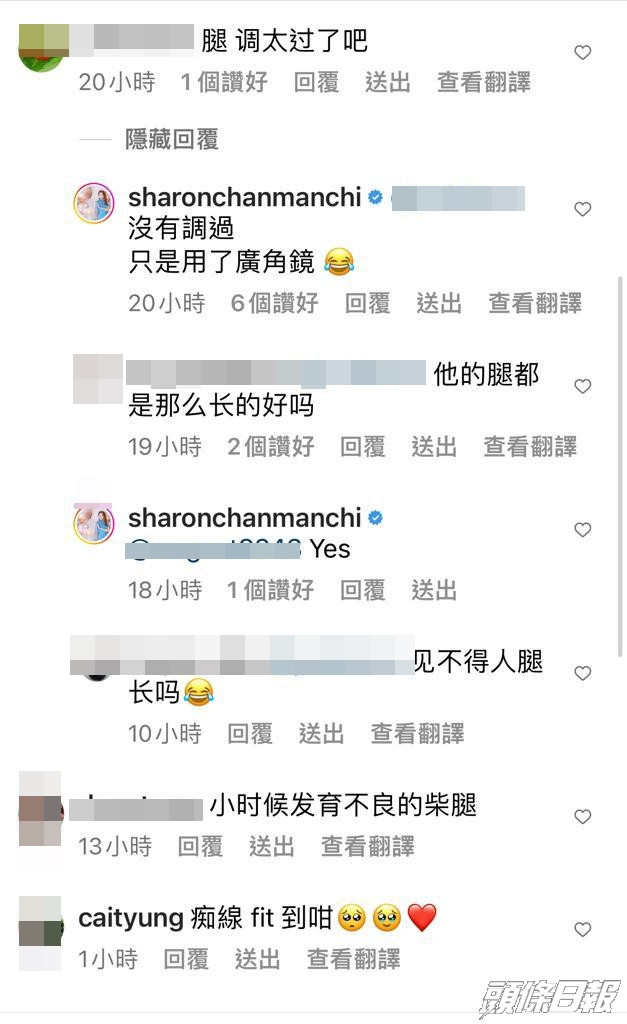Show likes on 腿 调太过了吧 comment
The height and width of the screenshot is (1024, 627).
tap(224, 82)
